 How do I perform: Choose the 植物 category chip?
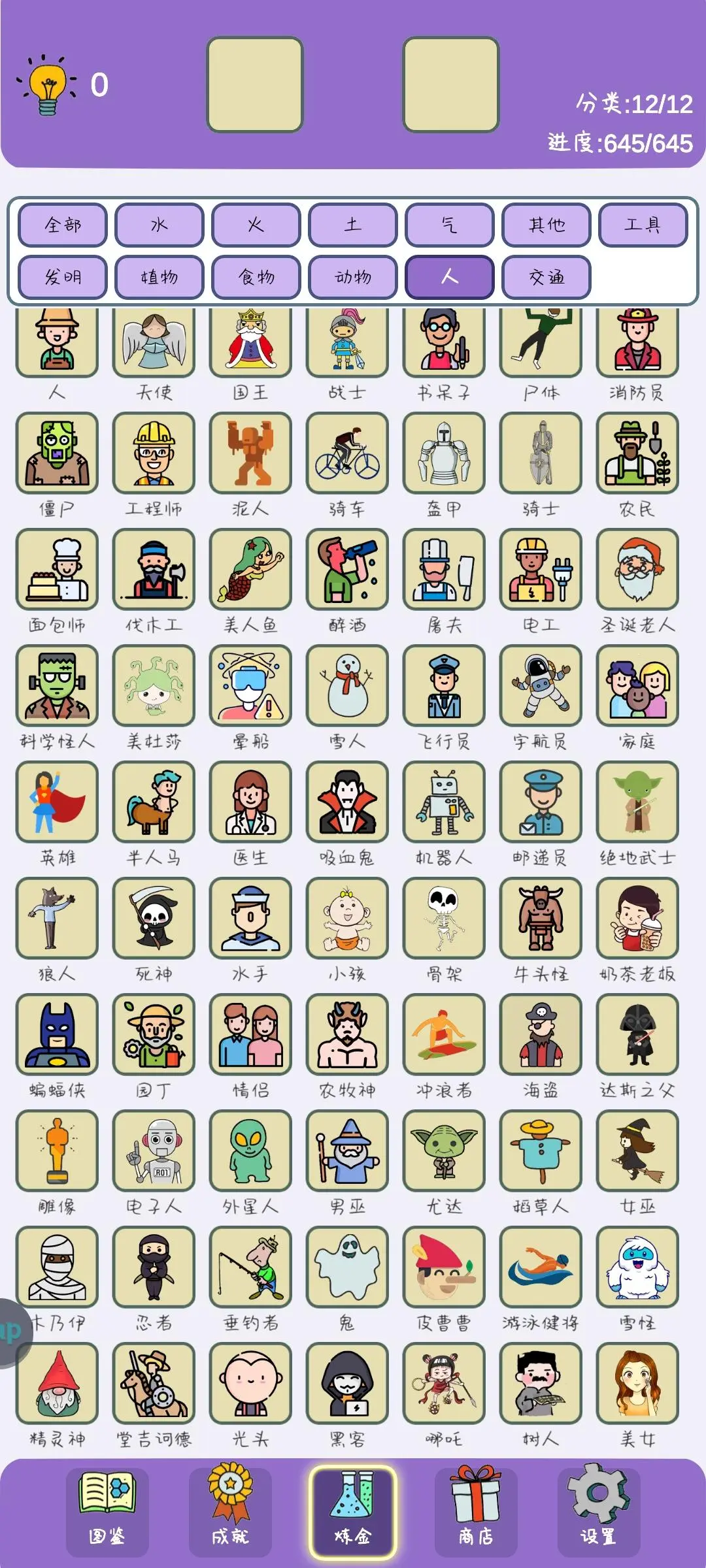point(160,277)
